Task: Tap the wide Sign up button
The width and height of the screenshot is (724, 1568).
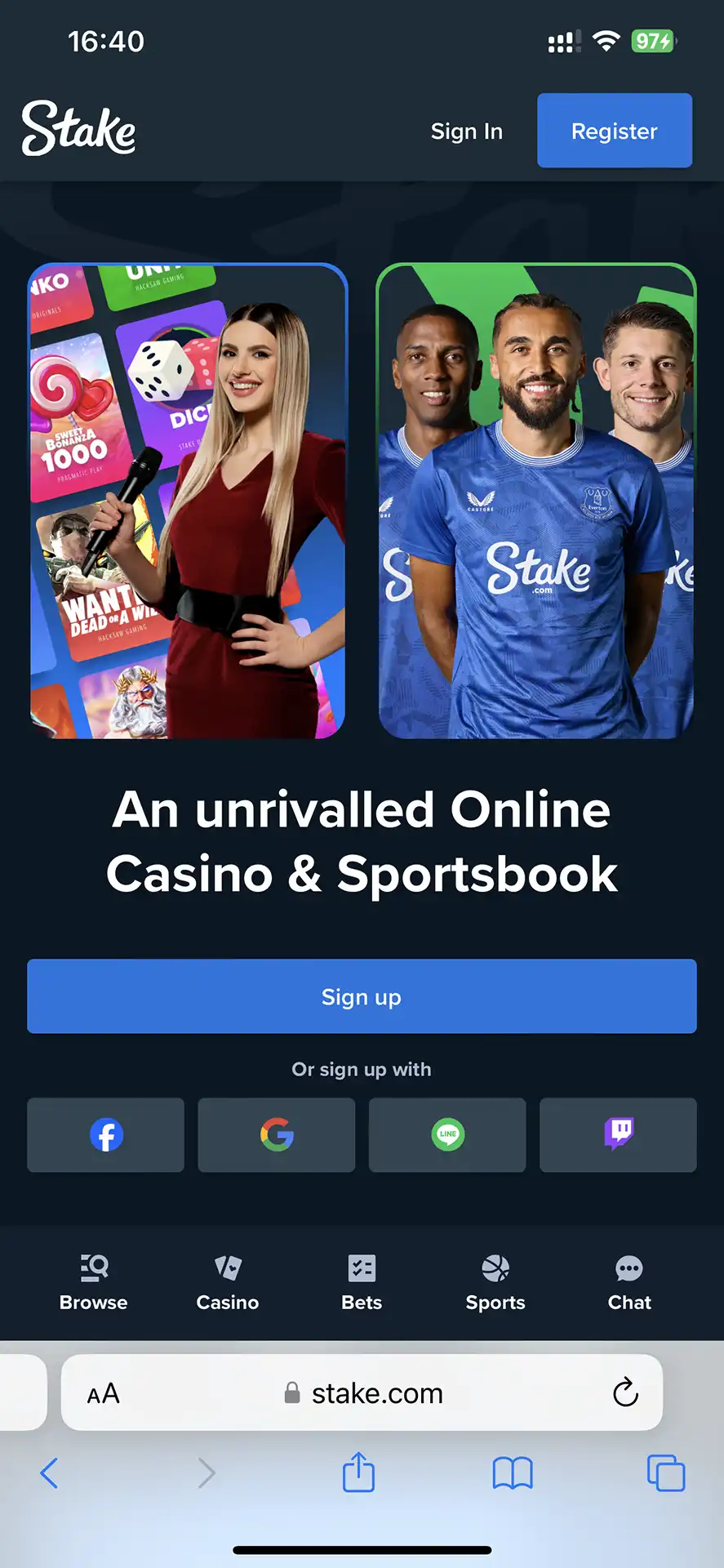Action: click(x=362, y=996)
